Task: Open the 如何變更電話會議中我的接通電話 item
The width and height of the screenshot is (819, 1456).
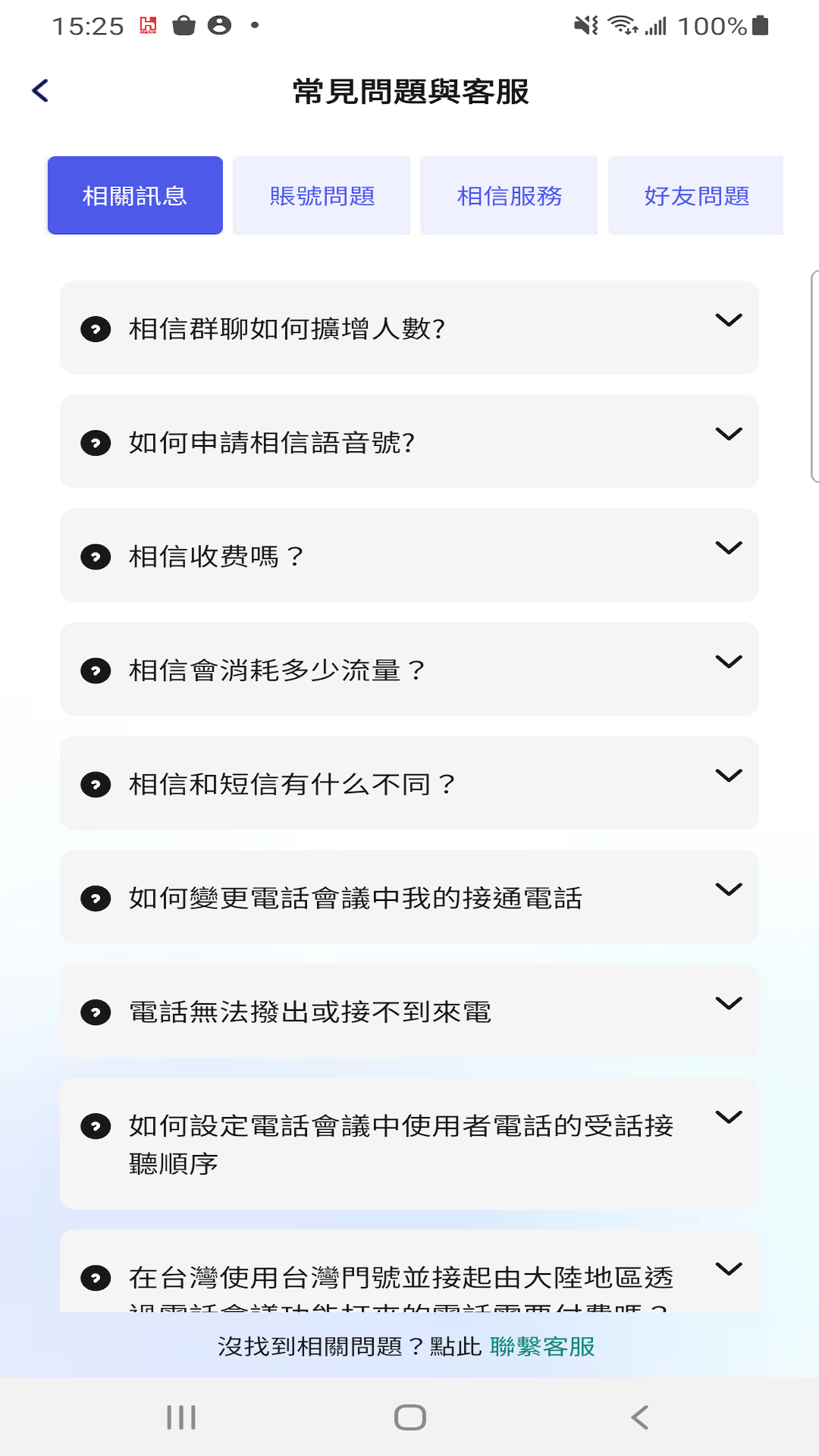Action: 409,897
